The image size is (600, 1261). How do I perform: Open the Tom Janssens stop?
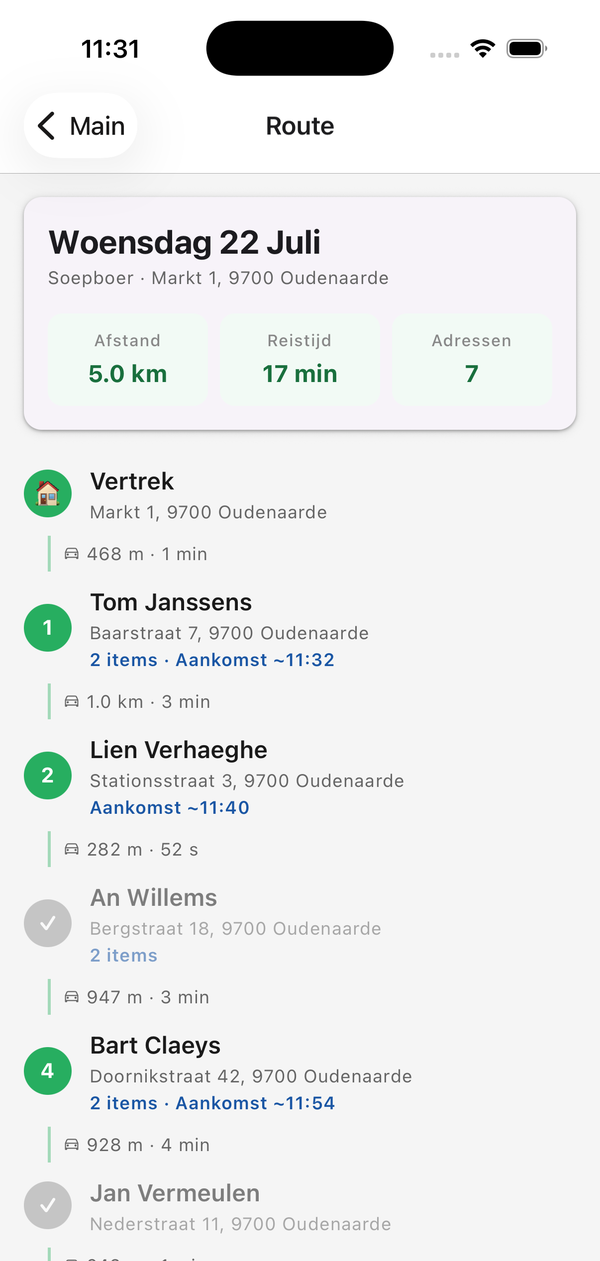[x=300, y=630]
